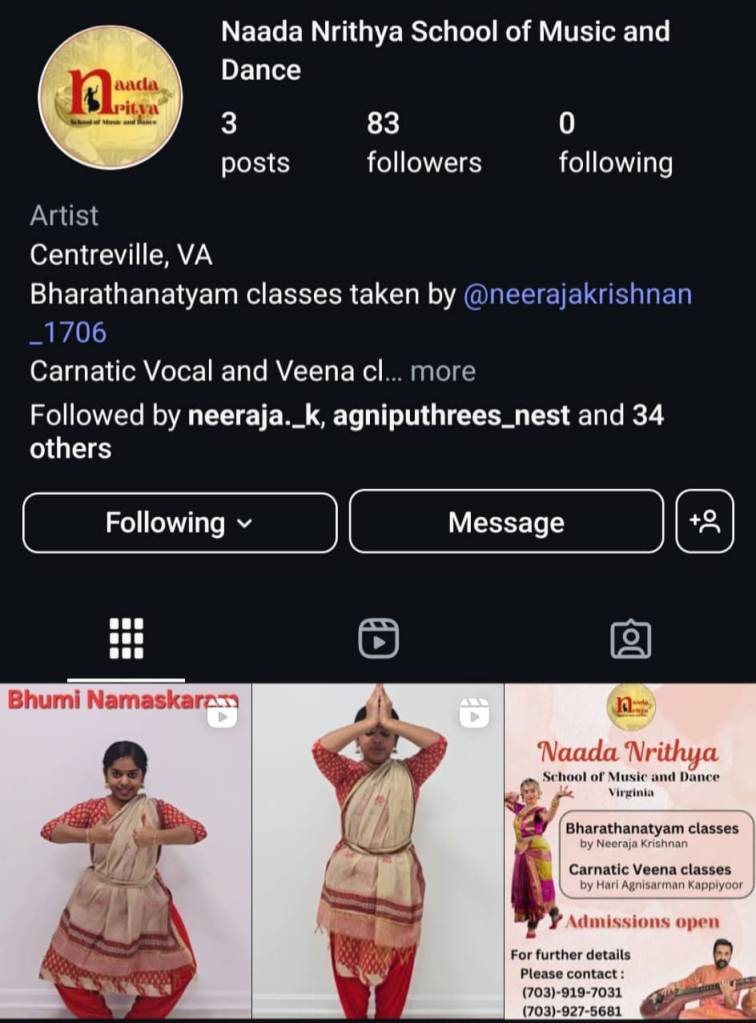Screen dimensions: 756x1023
Task: Tap the suggested people add-user icon
Action: (704, 521)
